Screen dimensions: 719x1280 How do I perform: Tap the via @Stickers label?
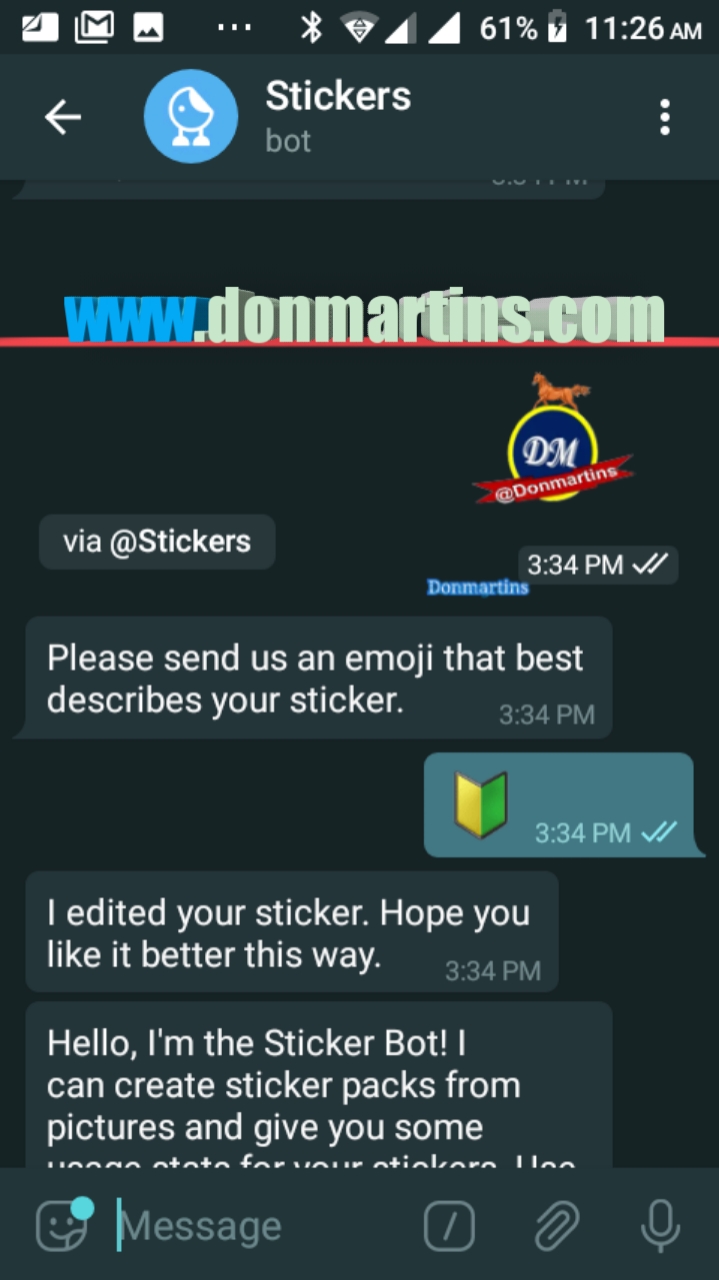[x=157, y=542]
